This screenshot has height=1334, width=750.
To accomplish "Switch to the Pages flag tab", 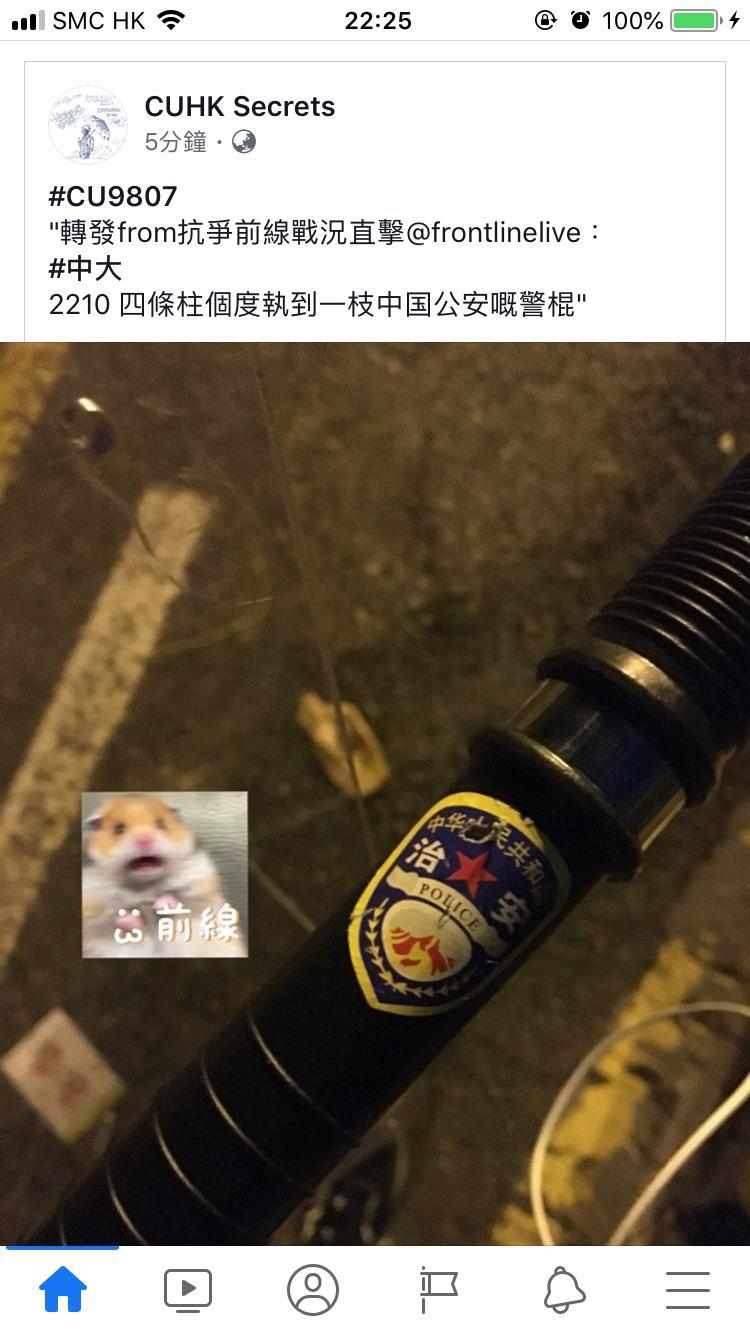I will click(x=438, y=1289).
